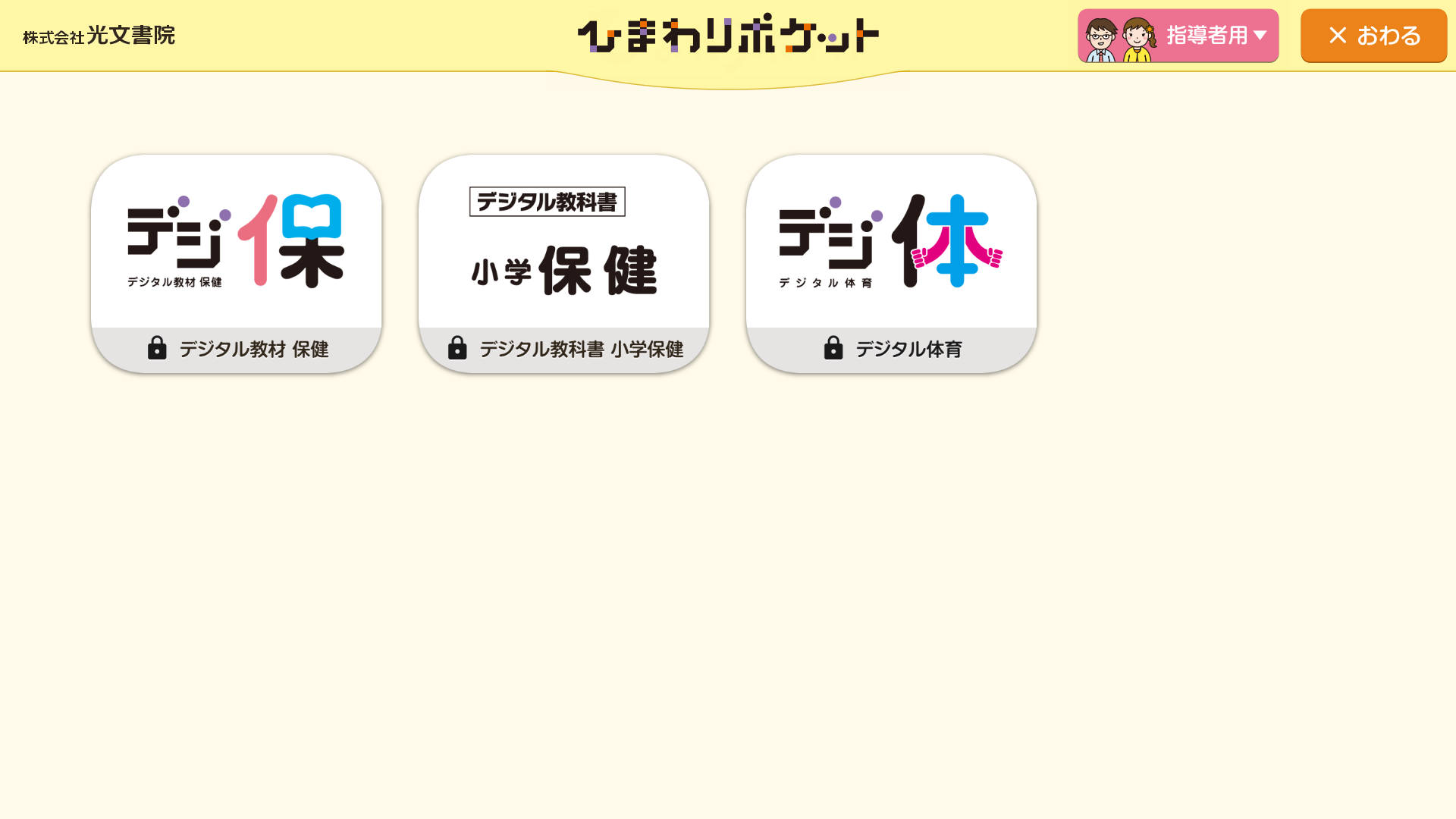Open the デジタル教科書 小学保健 tile
The width and height of the screenshot is (1456, 819).
(563, 263)
